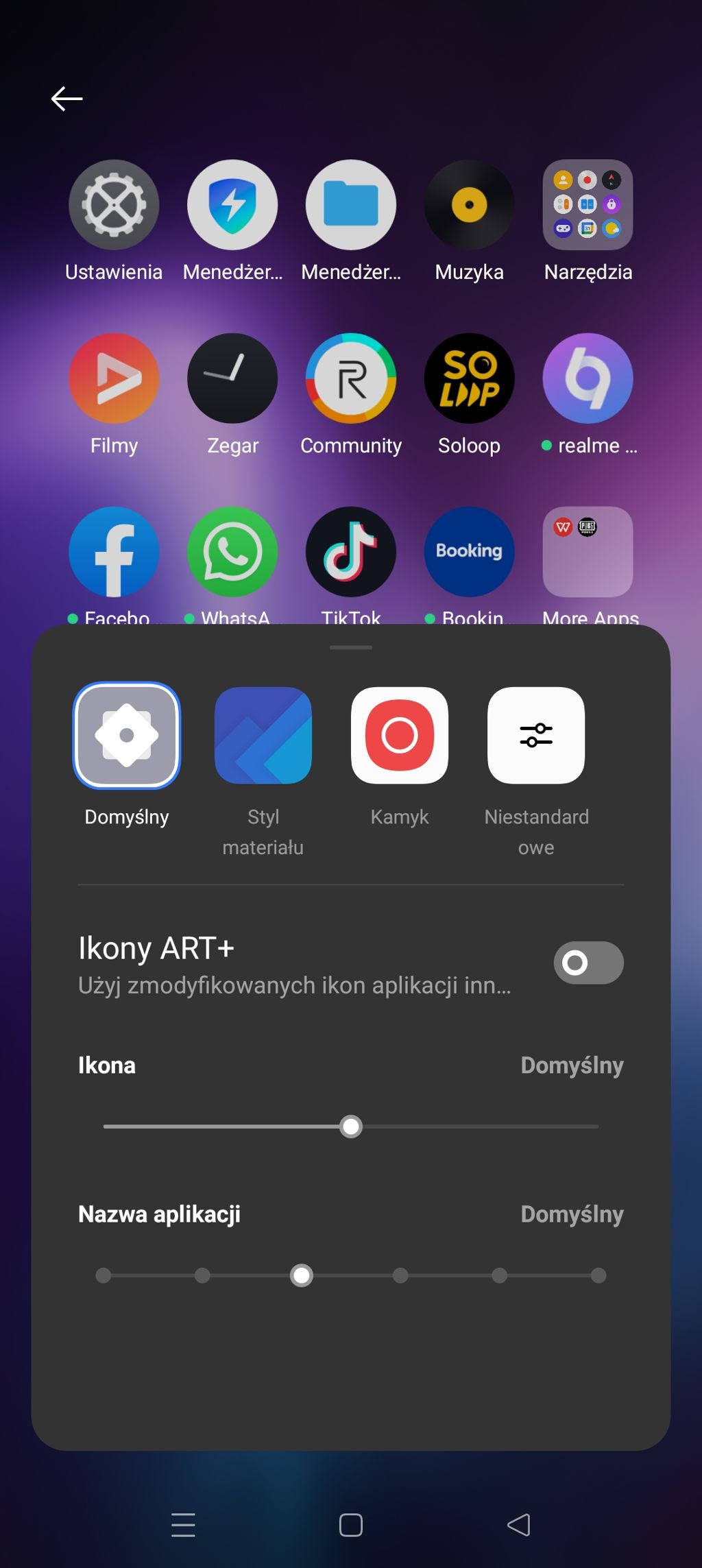This screenshot has height=1568, width=702.
Task: Pick the Kamyk icon style
Action: (400, 735)
